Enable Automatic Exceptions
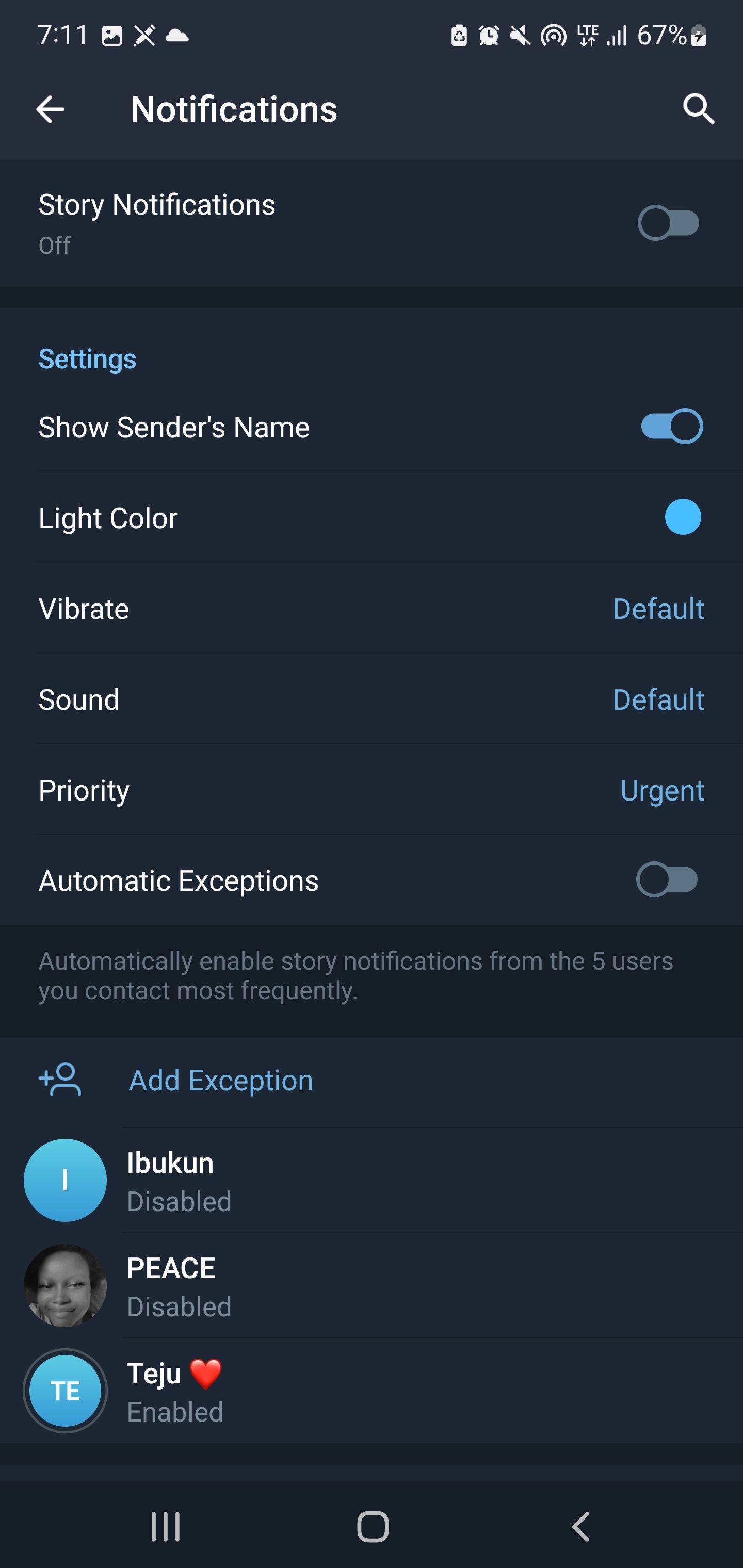Screen dimensions: 743x1568 666,880
